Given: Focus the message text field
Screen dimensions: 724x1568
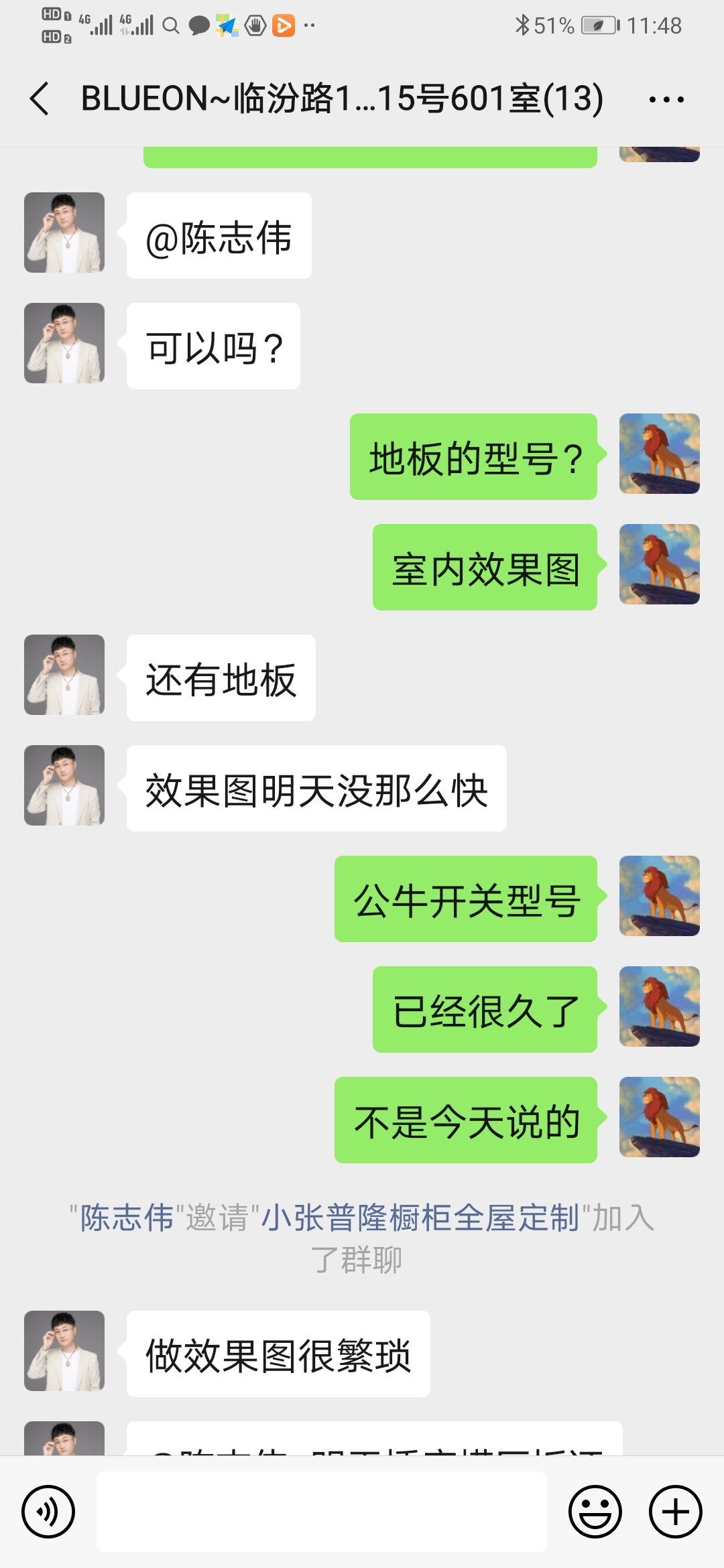Looking at the screenshot, I should click(322, 1512).
